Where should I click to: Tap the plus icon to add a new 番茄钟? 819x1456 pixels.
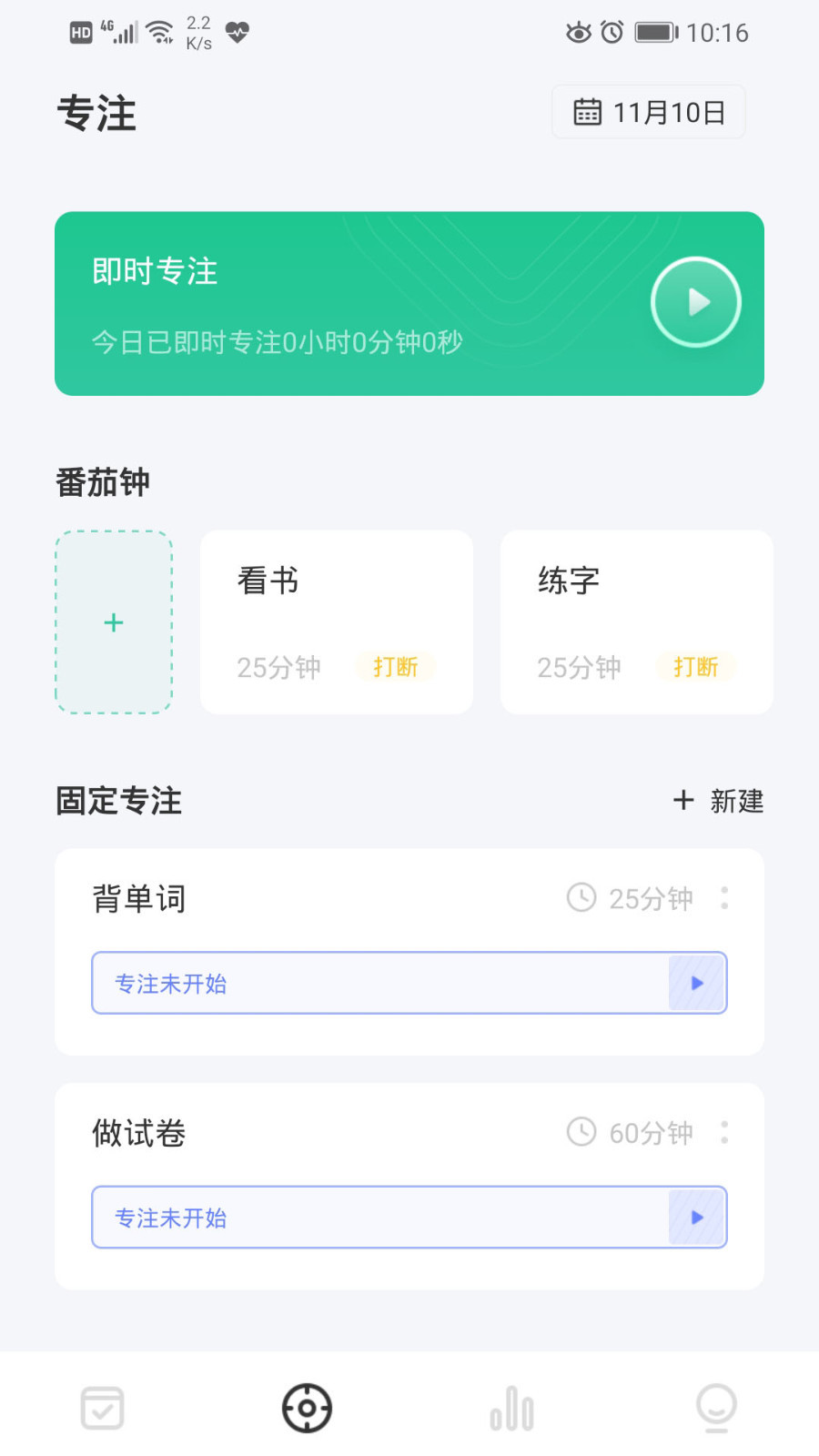113,622
